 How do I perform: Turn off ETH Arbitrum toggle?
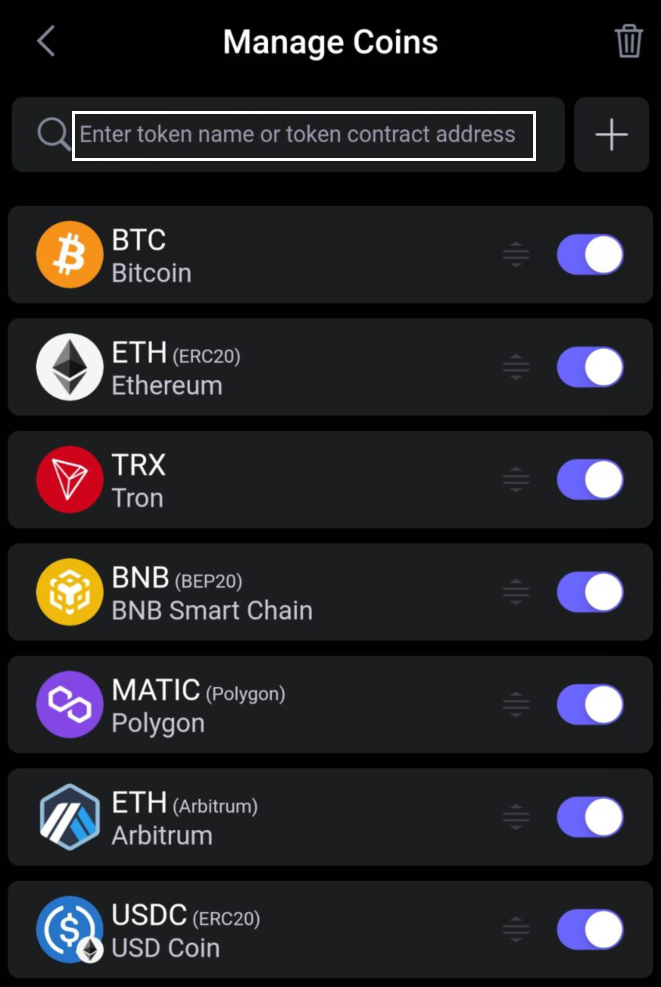(590, 817)
